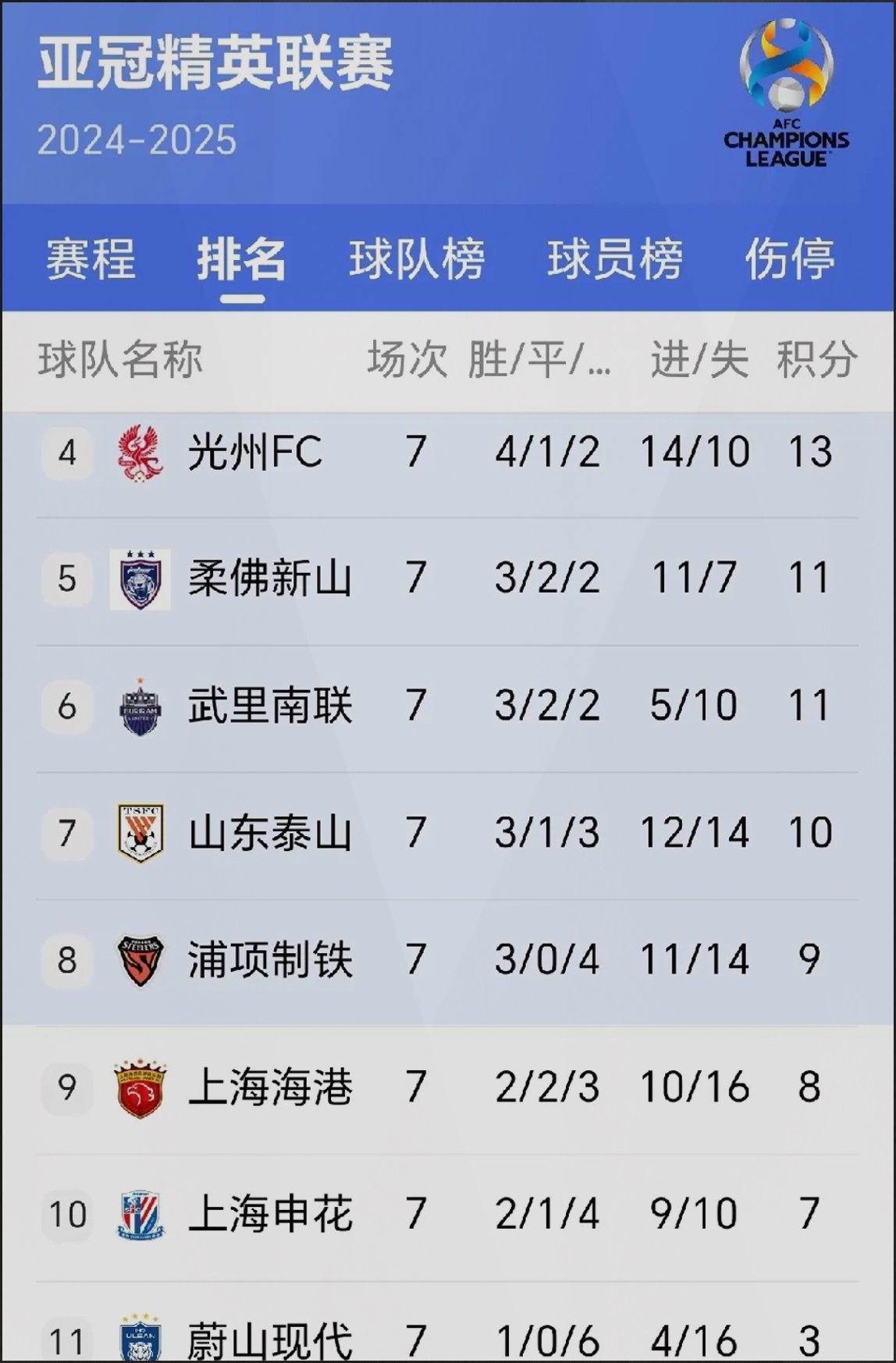Select the 排名 tab
This screenshot has height=1363, width=896.
click(x=241, y=259)
